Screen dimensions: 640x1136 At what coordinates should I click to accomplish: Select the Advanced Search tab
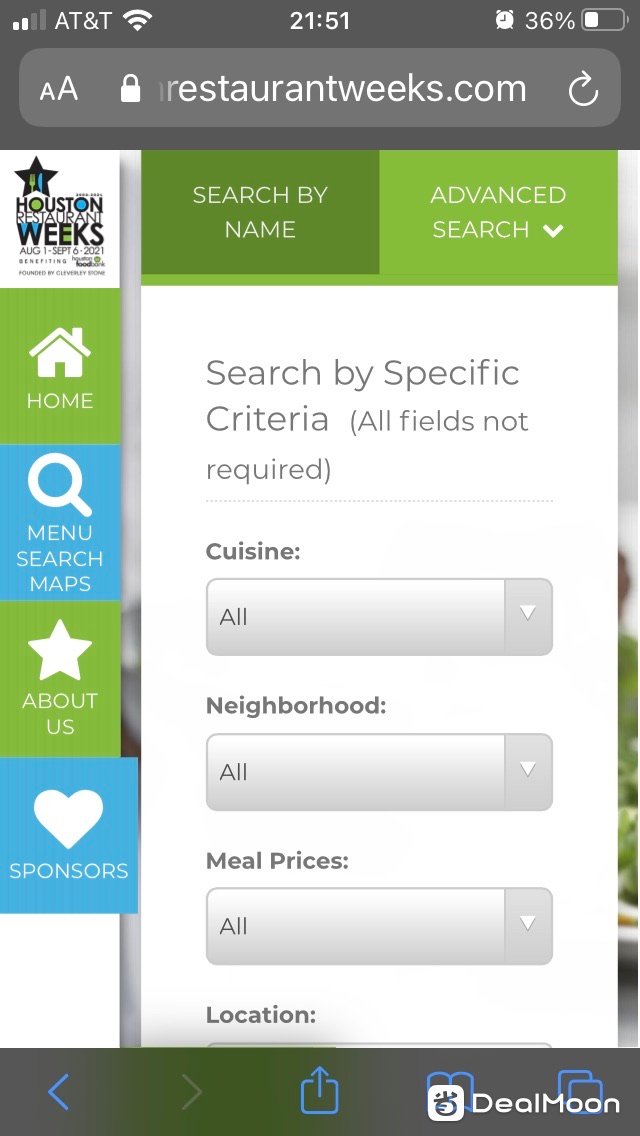(x=498, y=212)
